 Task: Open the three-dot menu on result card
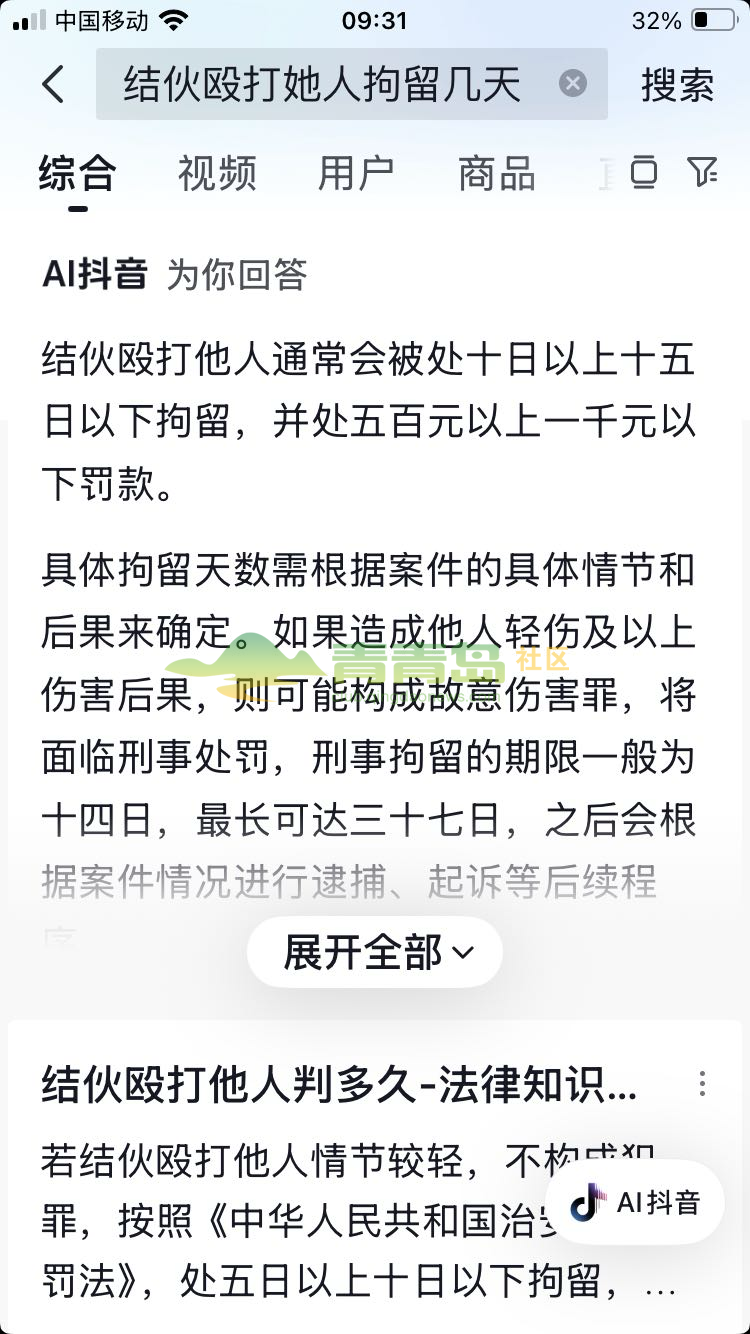pyautogui.click(x=702, y=1084)
